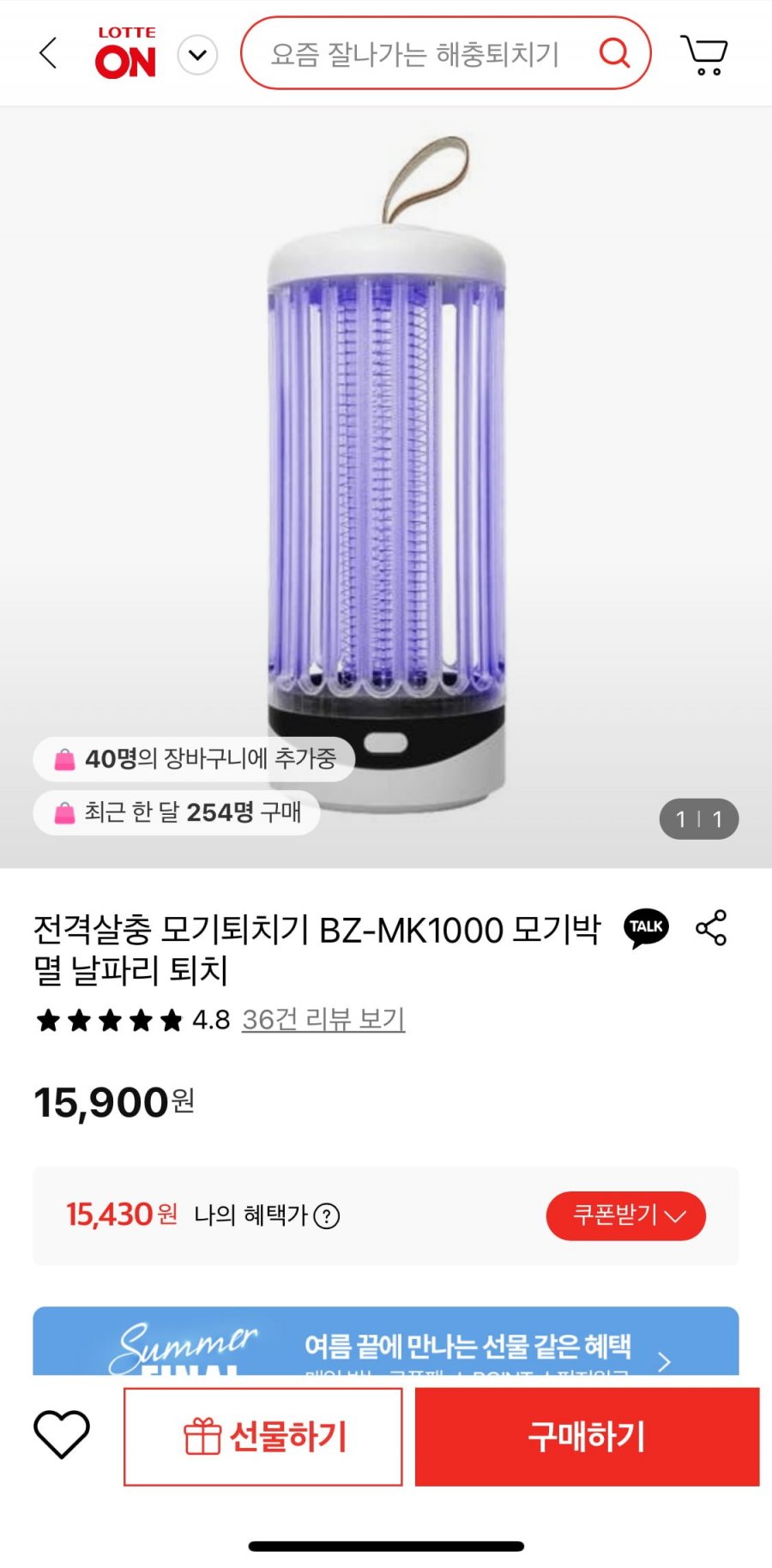Tap the share icon beside the title

711,928
